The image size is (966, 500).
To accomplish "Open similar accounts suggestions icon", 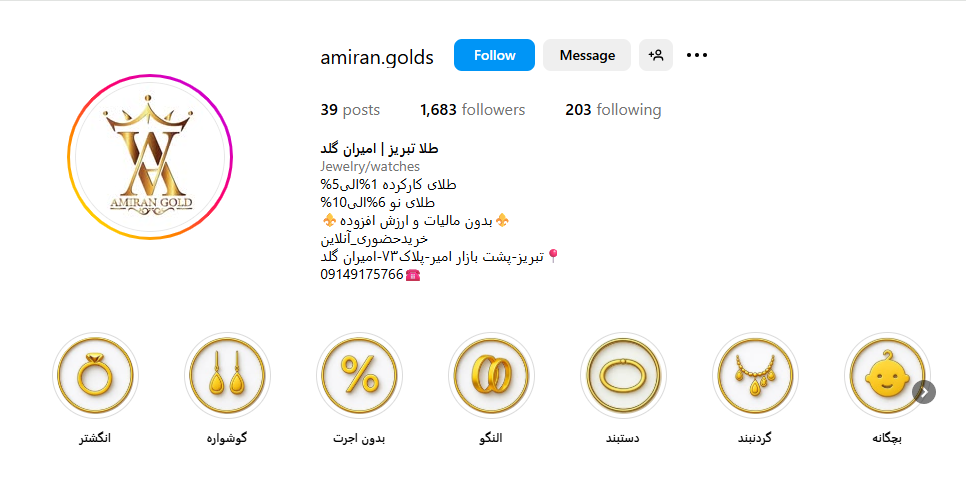I will (x=656, y=55).
